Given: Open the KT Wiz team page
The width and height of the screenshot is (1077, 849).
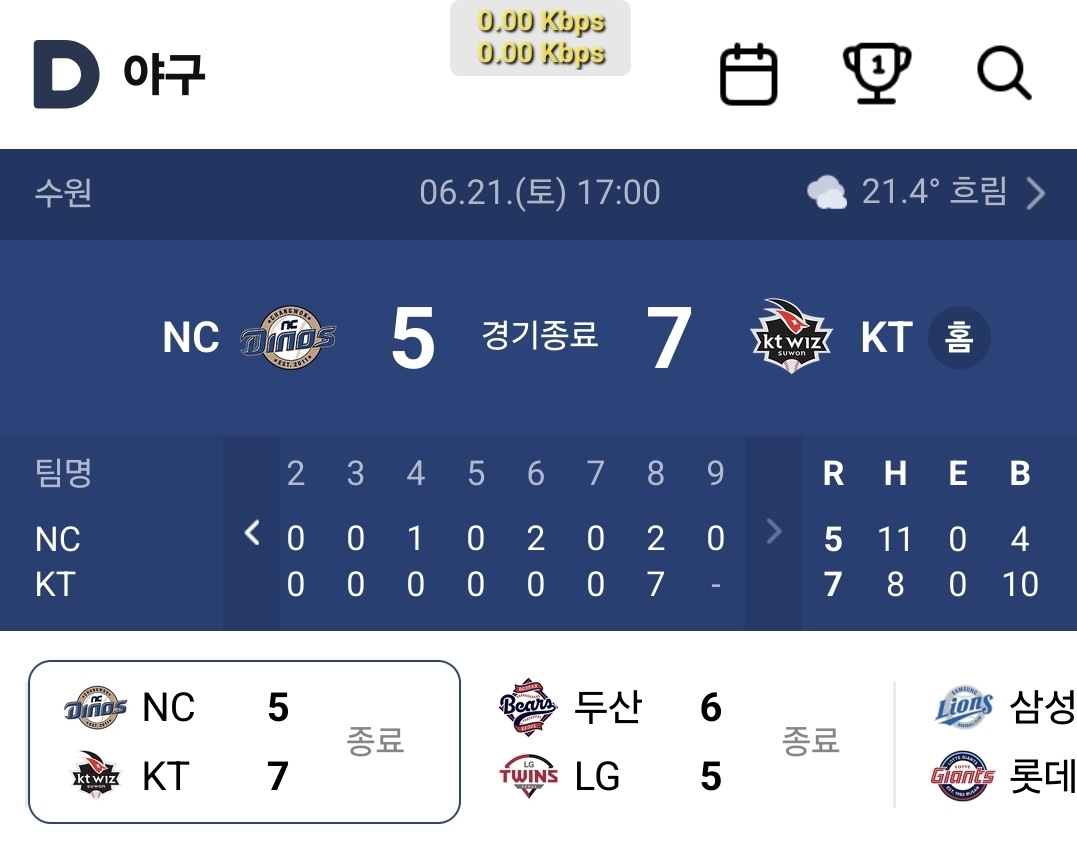Looking at the screenshot, I should click(792, 338).
